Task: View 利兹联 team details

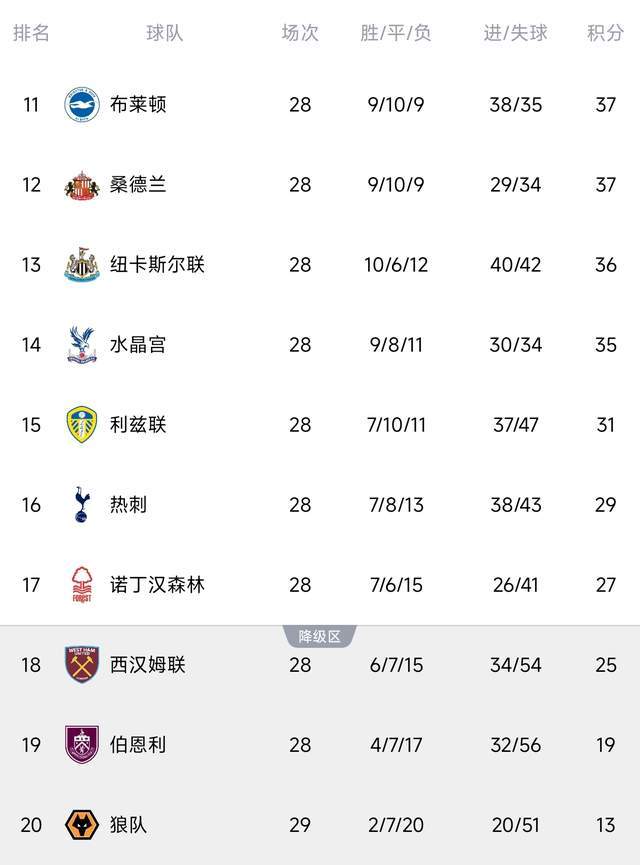Action: pyautogui.click(x=138, y=424)
